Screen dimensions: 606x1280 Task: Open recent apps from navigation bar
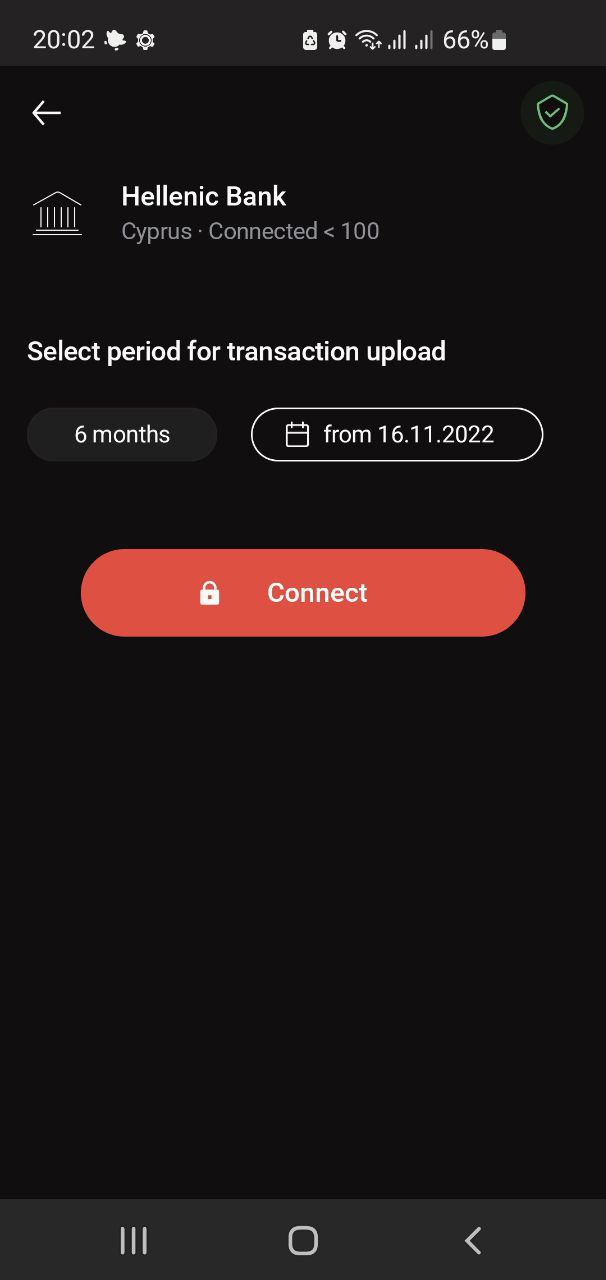(x=133, y=1241)
